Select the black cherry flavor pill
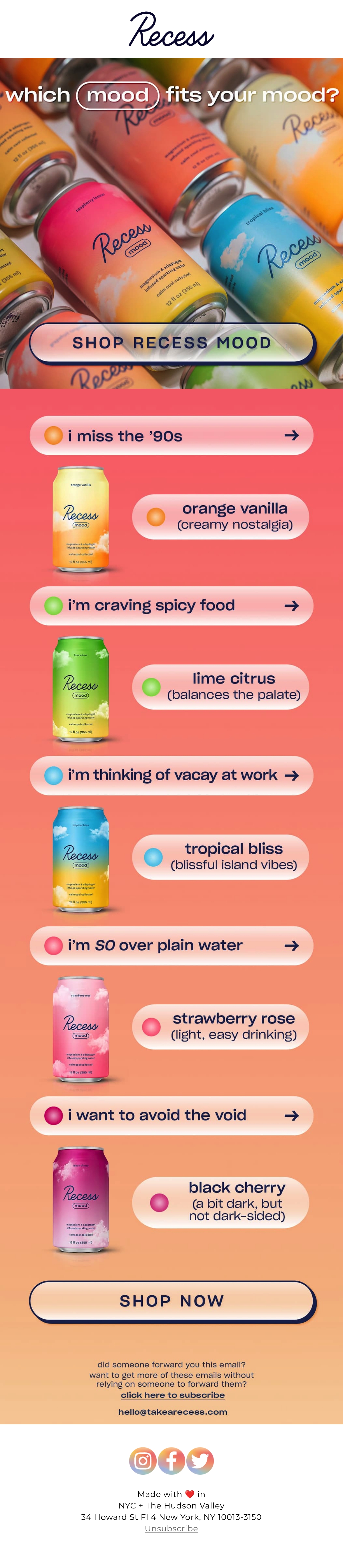This screenshot has width=343, height=1568. [x=220, y=1202]
